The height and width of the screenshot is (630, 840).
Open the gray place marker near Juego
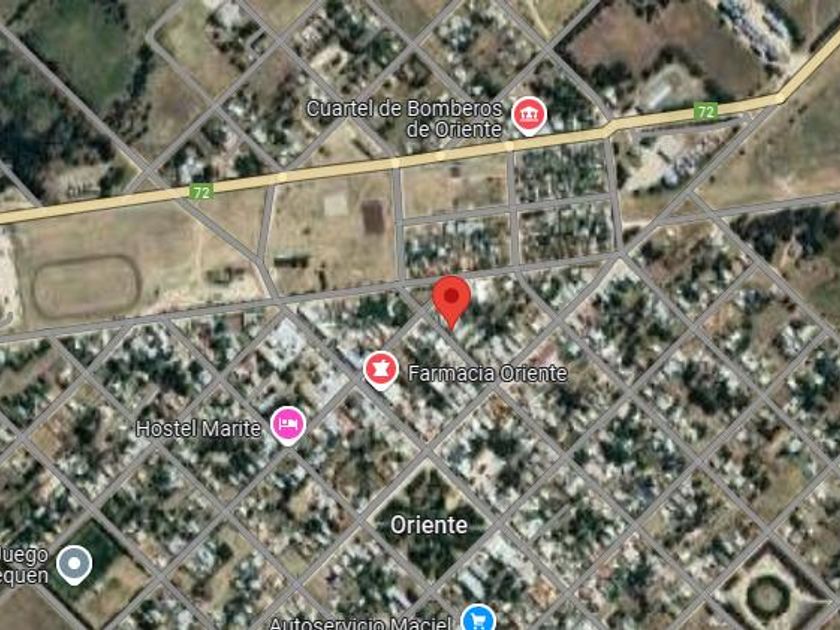73,565
